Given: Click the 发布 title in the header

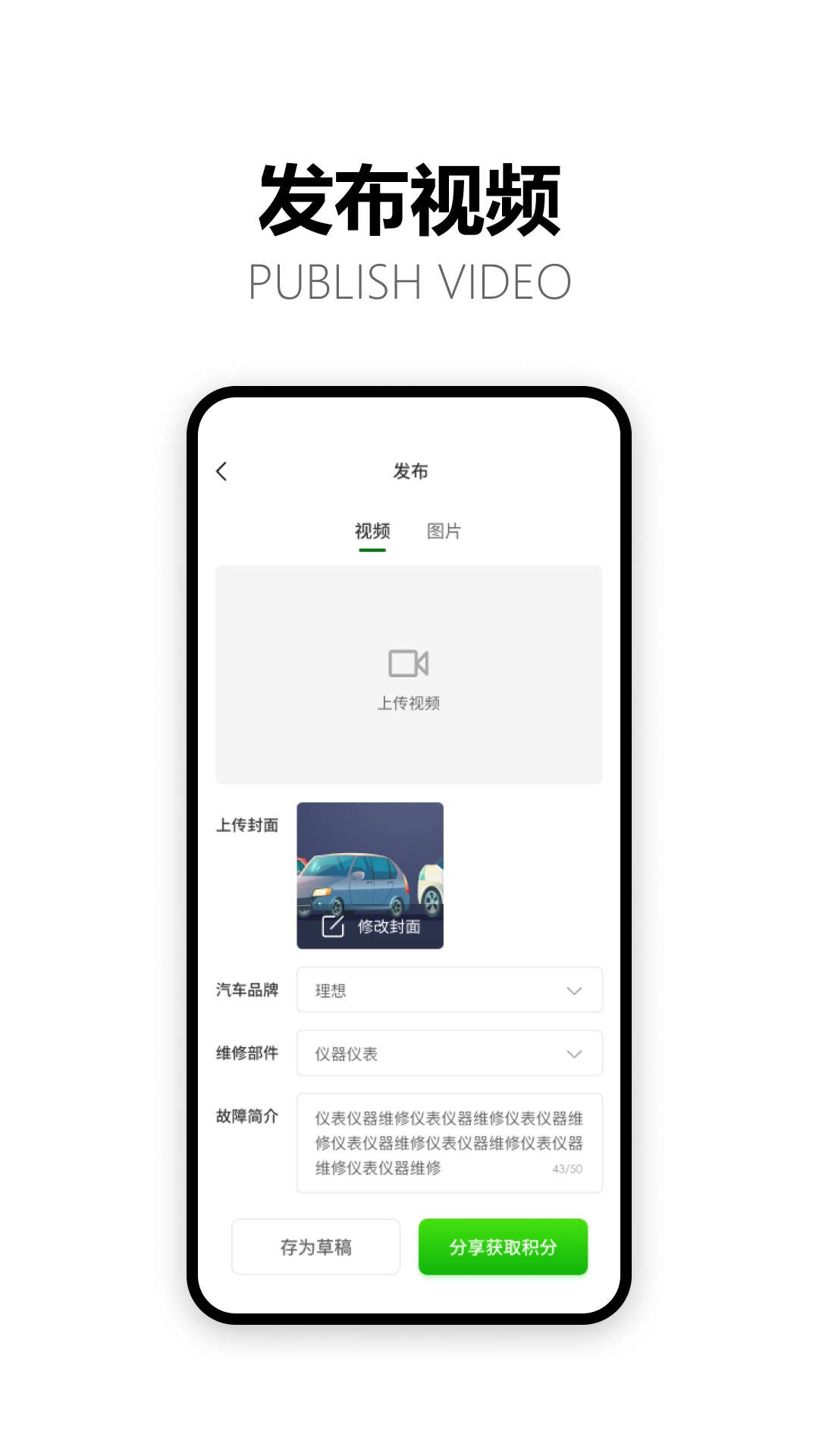Looking at the screenshot, I should (x=409, y=471).
